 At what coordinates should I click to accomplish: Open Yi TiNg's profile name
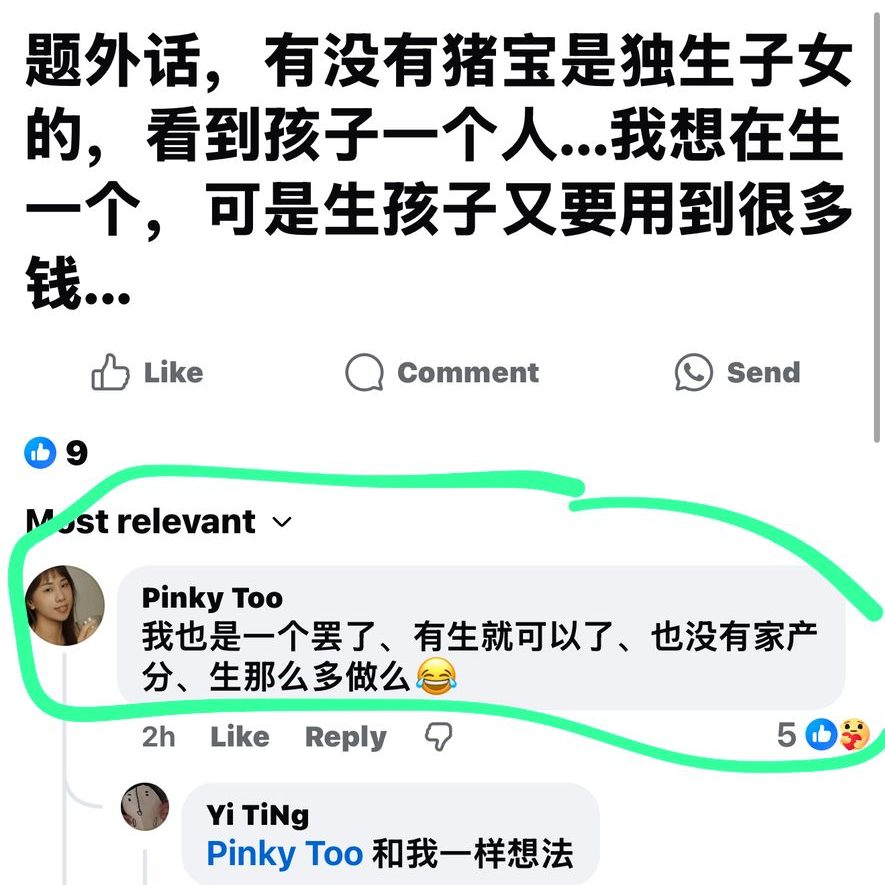click(x=257, y=815)
